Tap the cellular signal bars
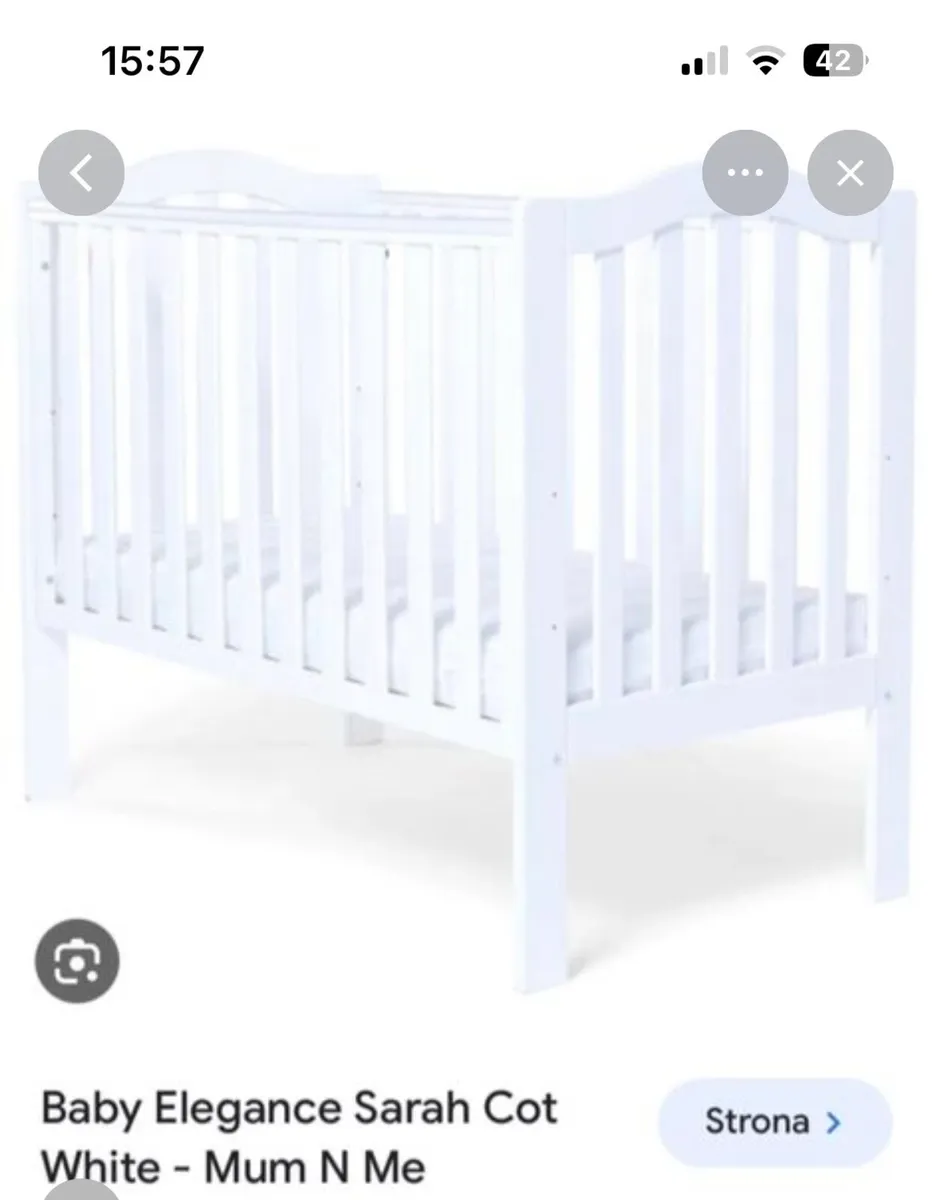The width and height of the screenshot is (932, 1200). point(702,62)
